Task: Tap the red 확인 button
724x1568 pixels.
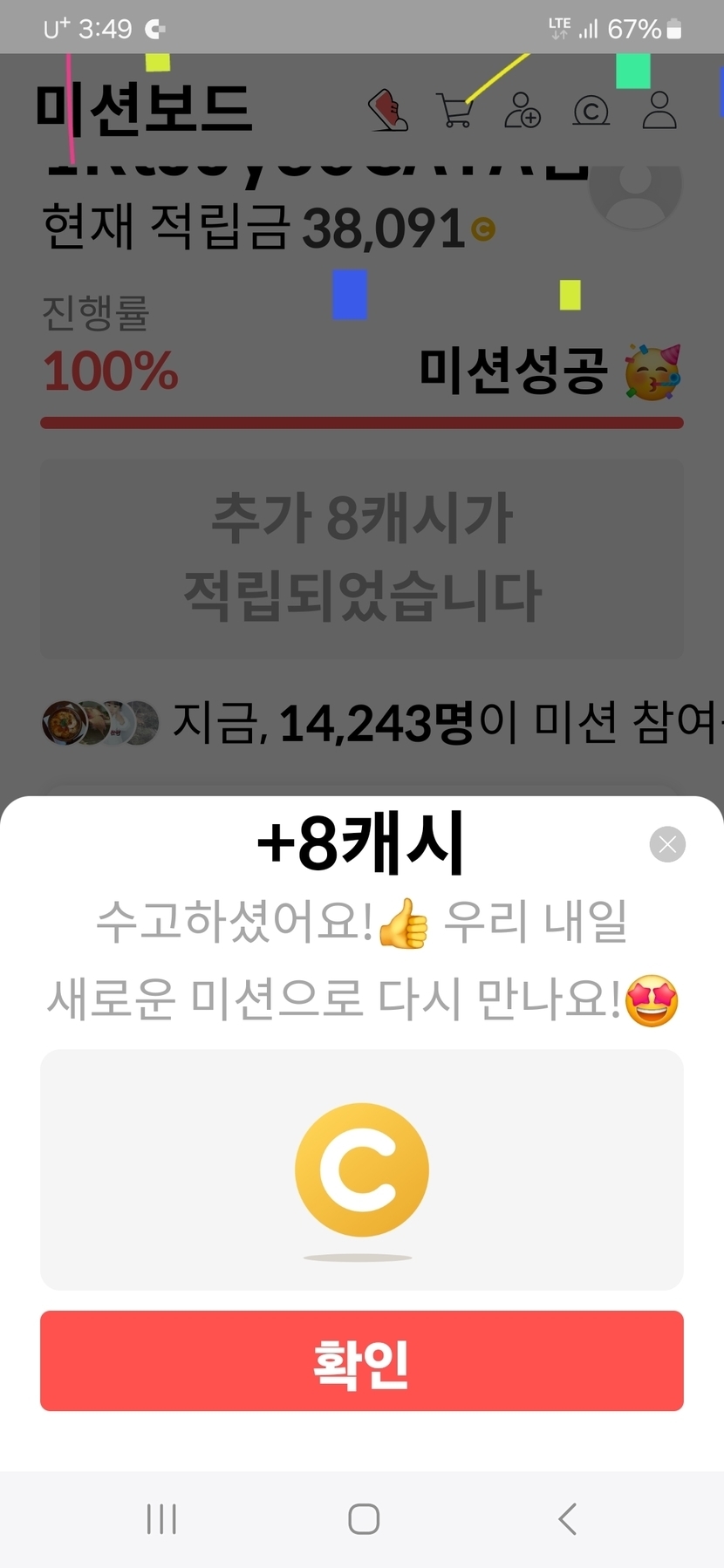Action: 361,1360
